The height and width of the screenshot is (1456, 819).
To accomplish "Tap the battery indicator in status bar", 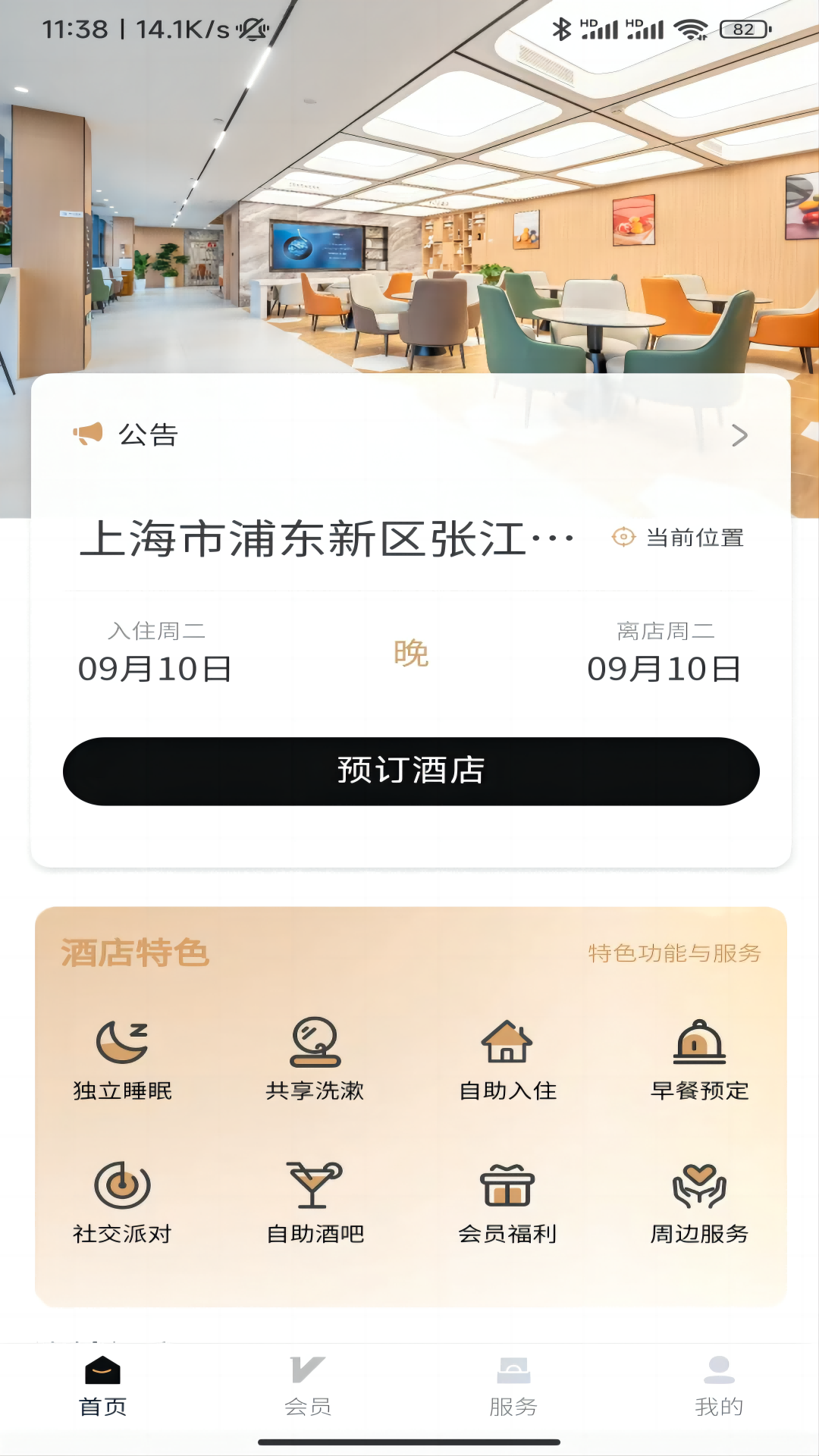I will click(744, 30).
